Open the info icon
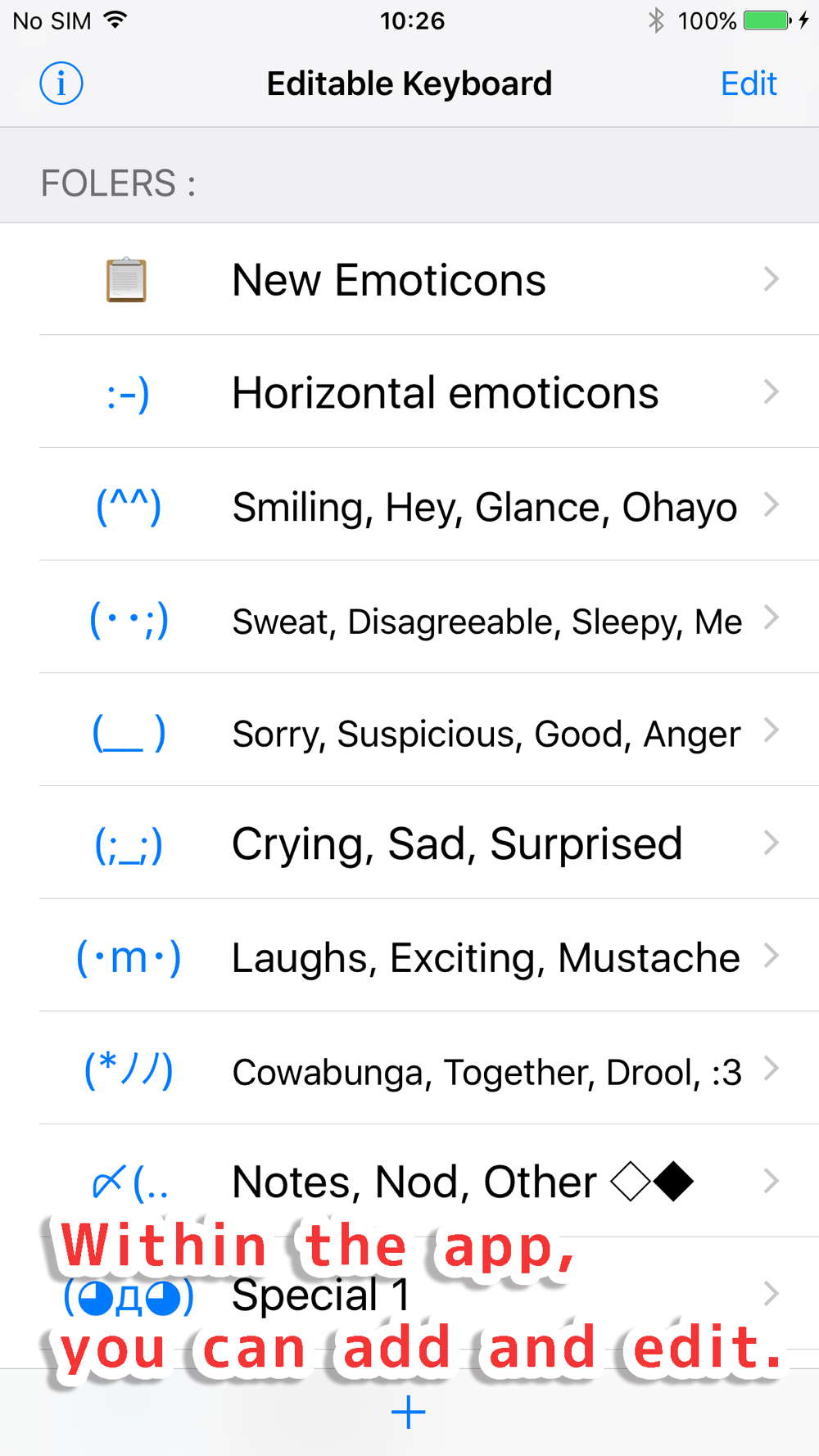 61,84
